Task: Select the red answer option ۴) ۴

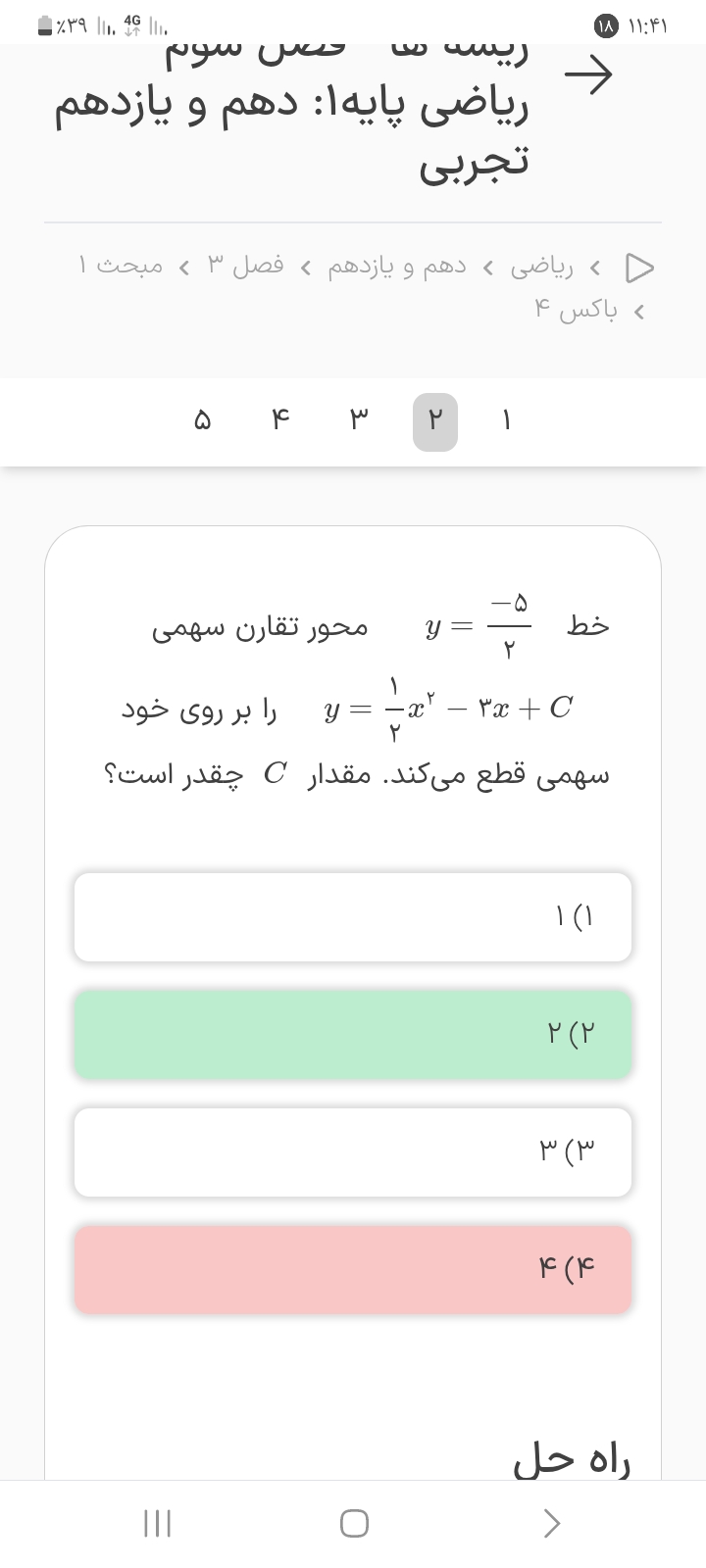Action: click(x=353, y=1270)
